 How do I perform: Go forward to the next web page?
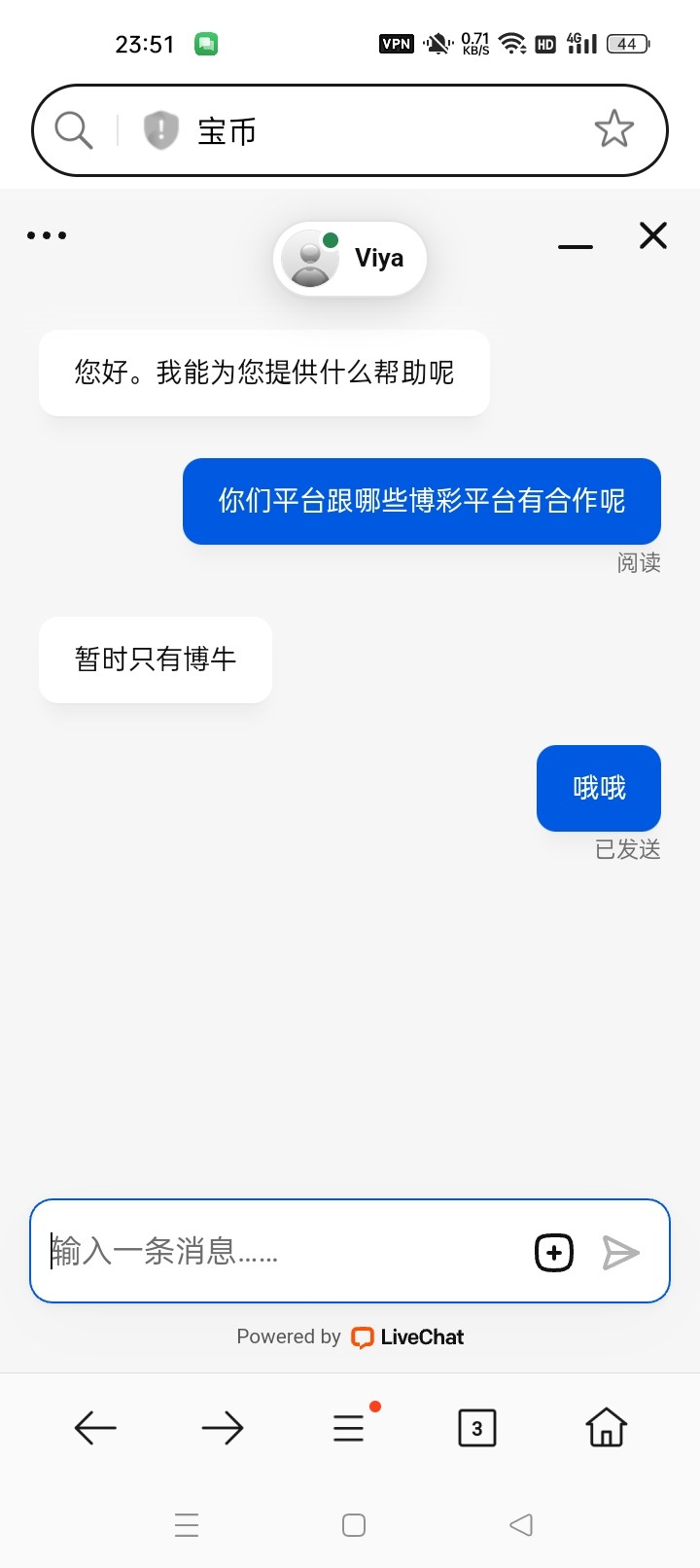pyautogui.click(x=223, y=1428)
